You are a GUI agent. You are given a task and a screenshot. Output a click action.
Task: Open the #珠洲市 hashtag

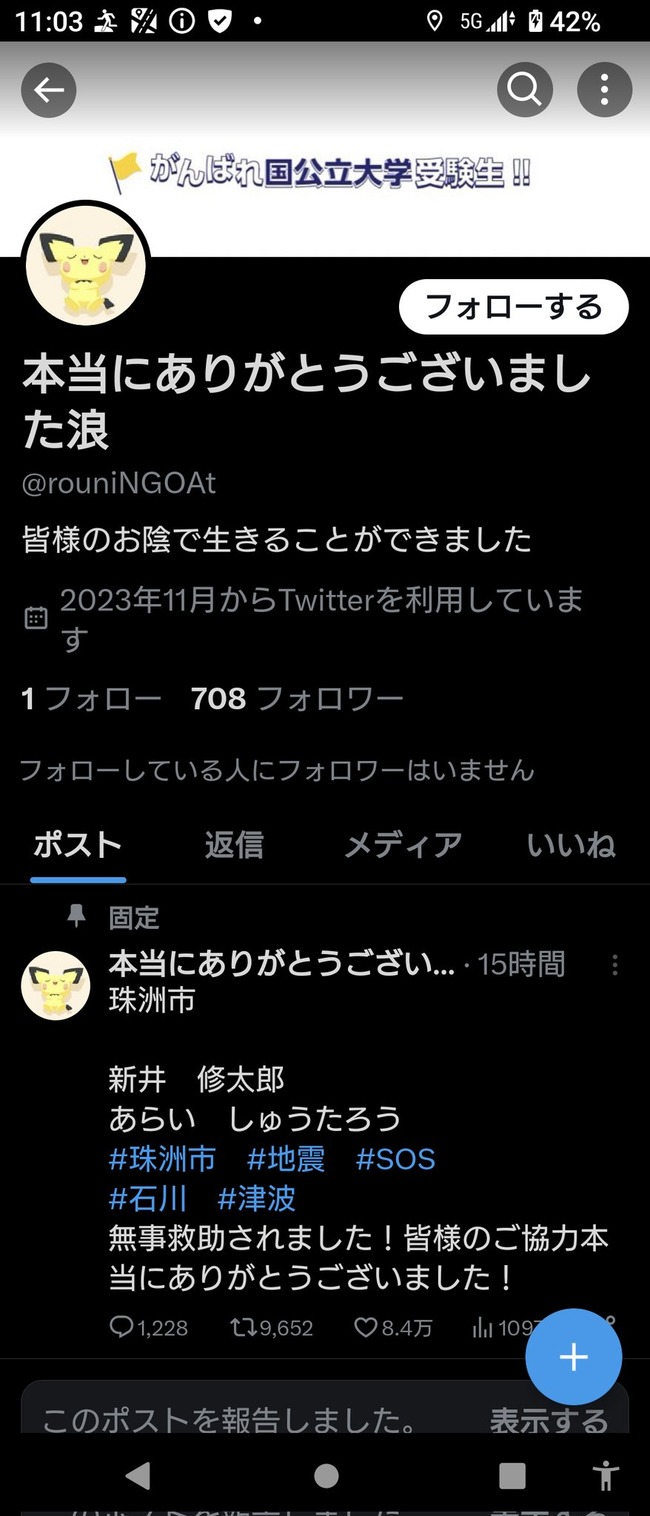(x=162, y=1159)
